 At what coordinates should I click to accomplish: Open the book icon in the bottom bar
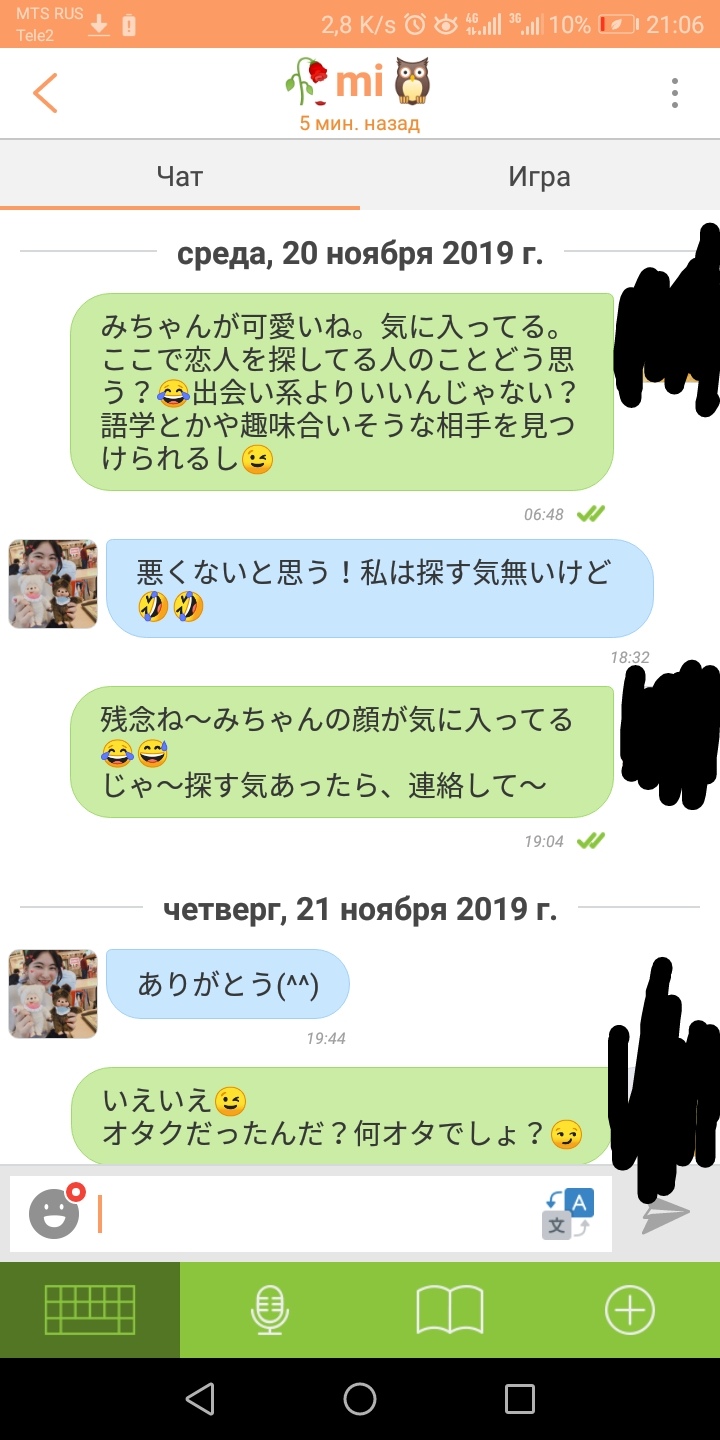449,1310
